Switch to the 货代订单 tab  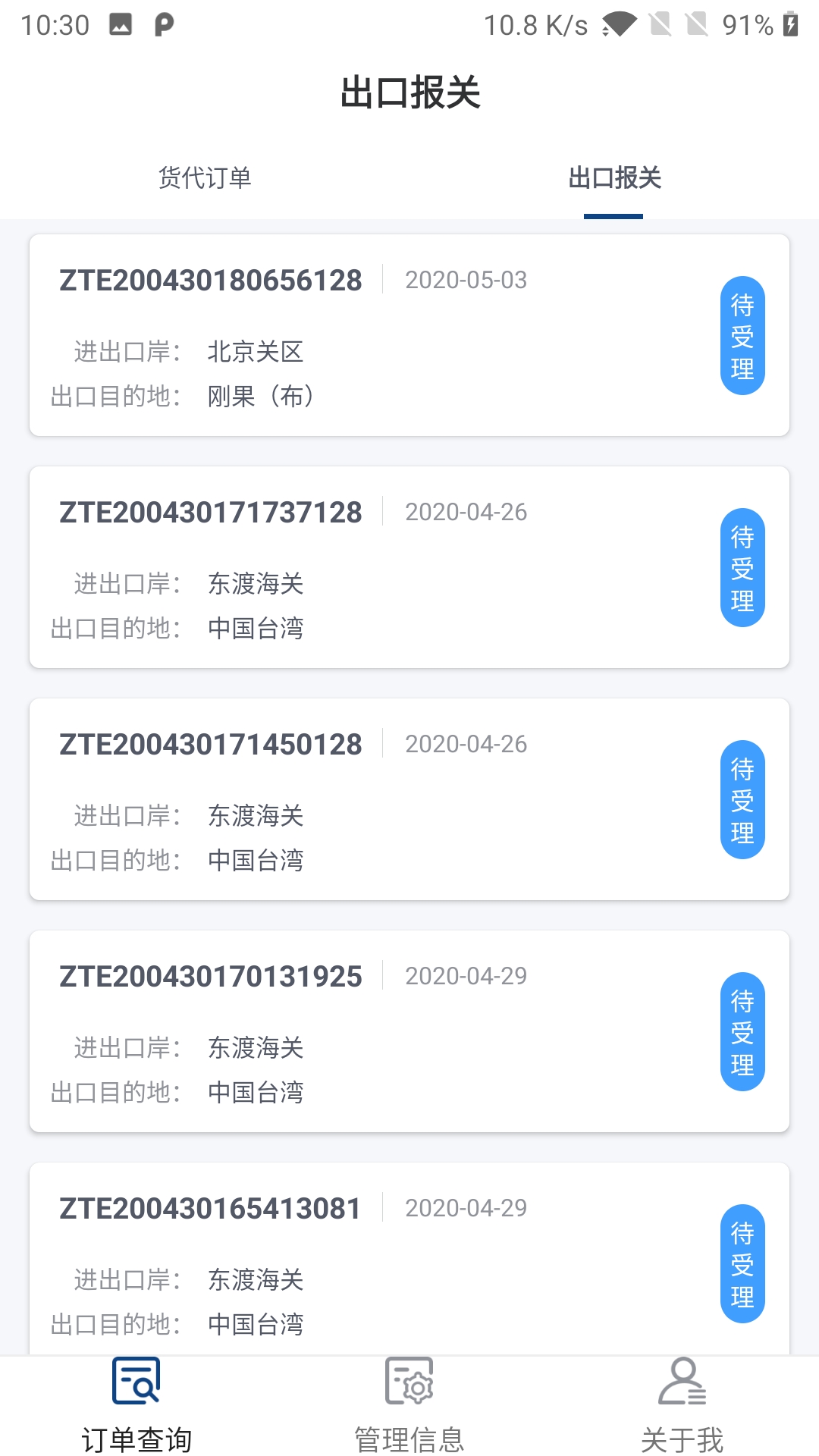pyautogui.click(x=205, y=177)
